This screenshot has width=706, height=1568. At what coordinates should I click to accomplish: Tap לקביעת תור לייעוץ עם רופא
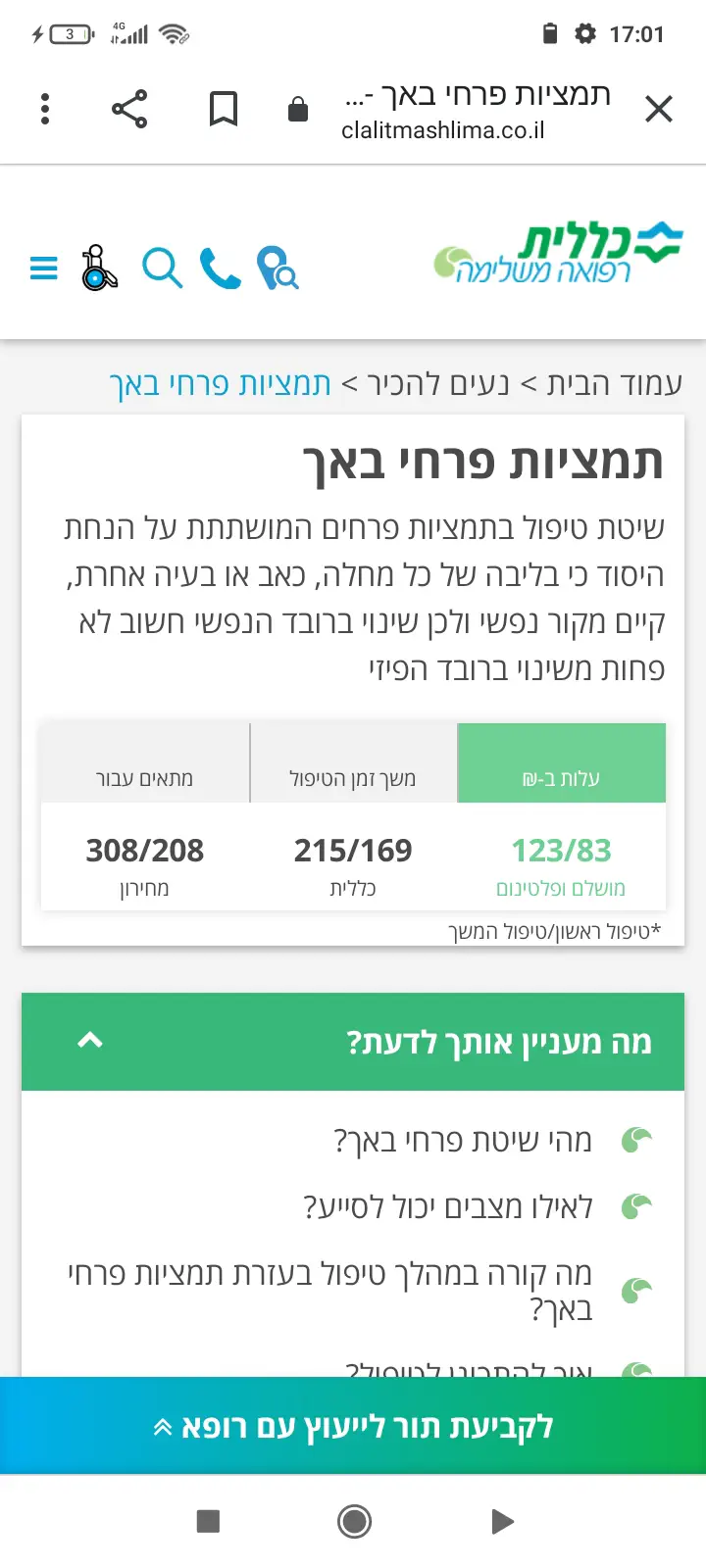click(x=353, y=1426)
